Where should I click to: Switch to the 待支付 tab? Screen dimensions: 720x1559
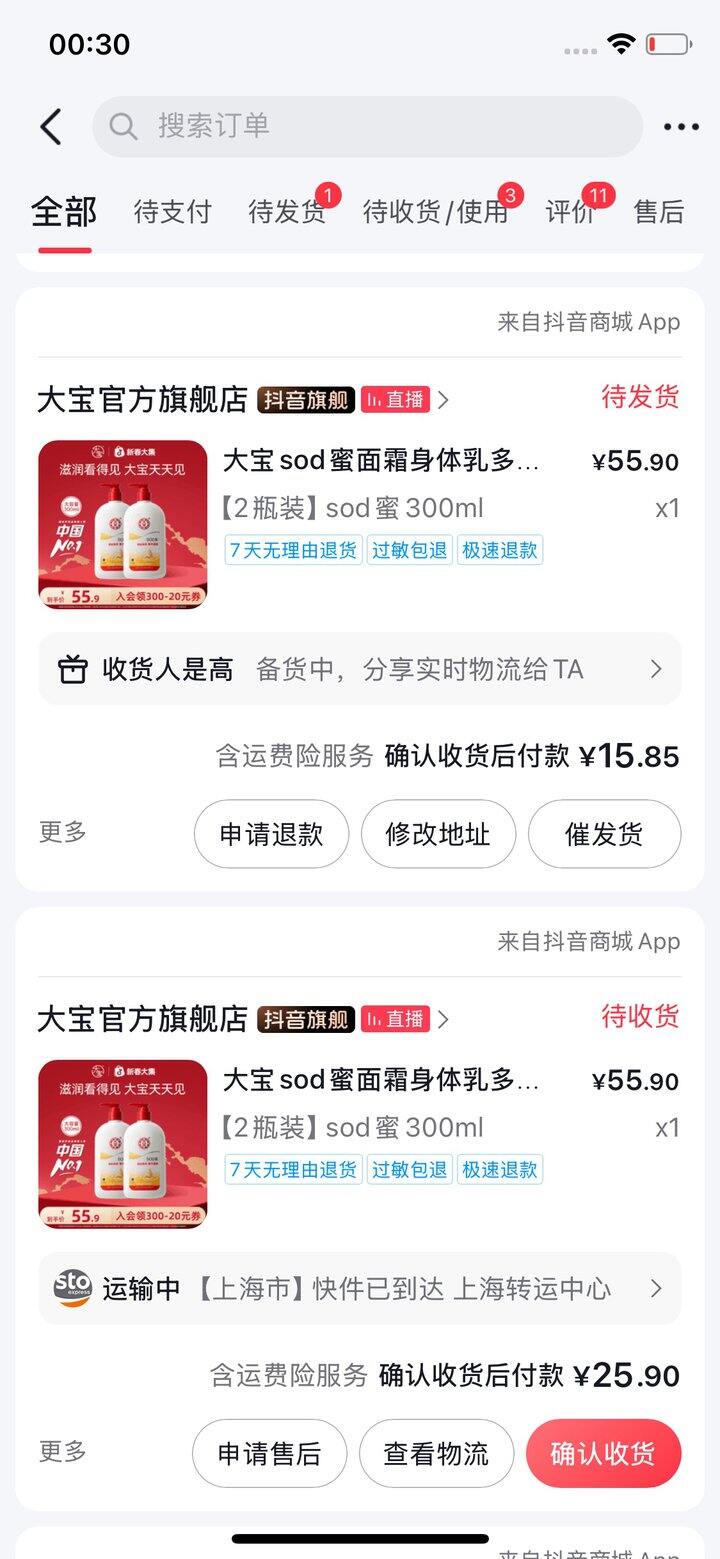click(x=171, y=211)
